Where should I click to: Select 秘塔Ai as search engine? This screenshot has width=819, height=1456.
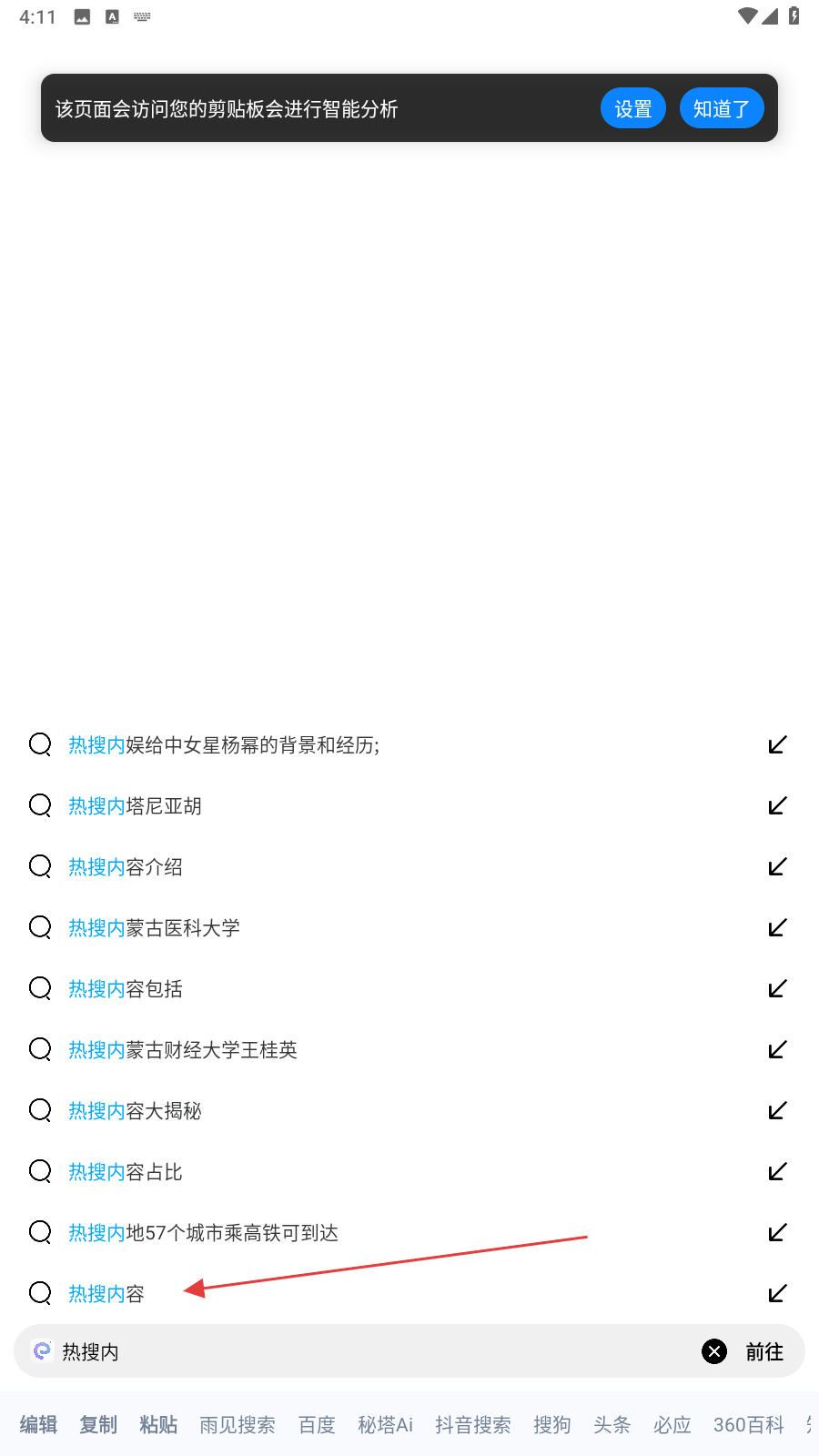coord(385,1425)
